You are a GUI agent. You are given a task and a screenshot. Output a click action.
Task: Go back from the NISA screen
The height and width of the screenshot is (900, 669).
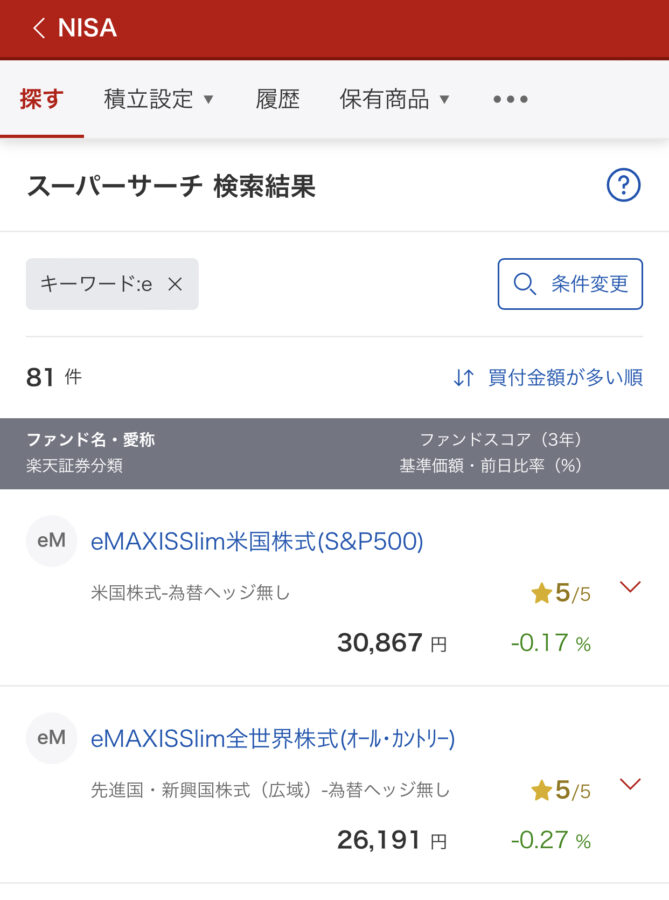click(x=40, y=28)
